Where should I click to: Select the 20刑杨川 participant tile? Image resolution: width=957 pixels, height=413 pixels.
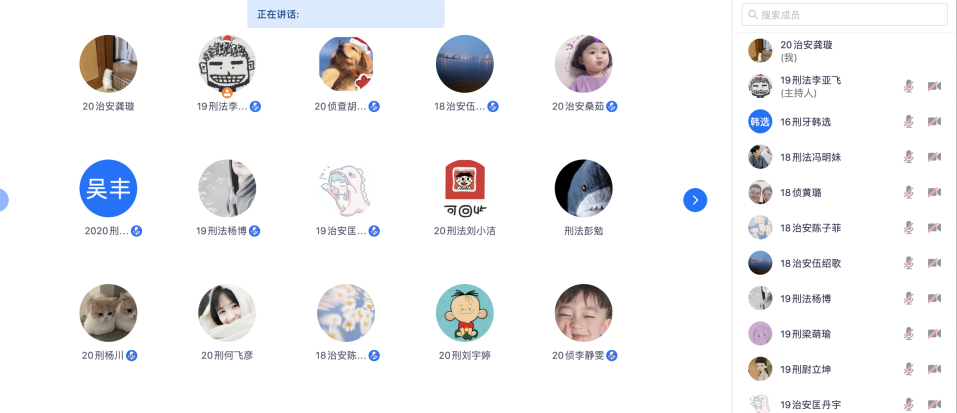[x=108, y=313]
